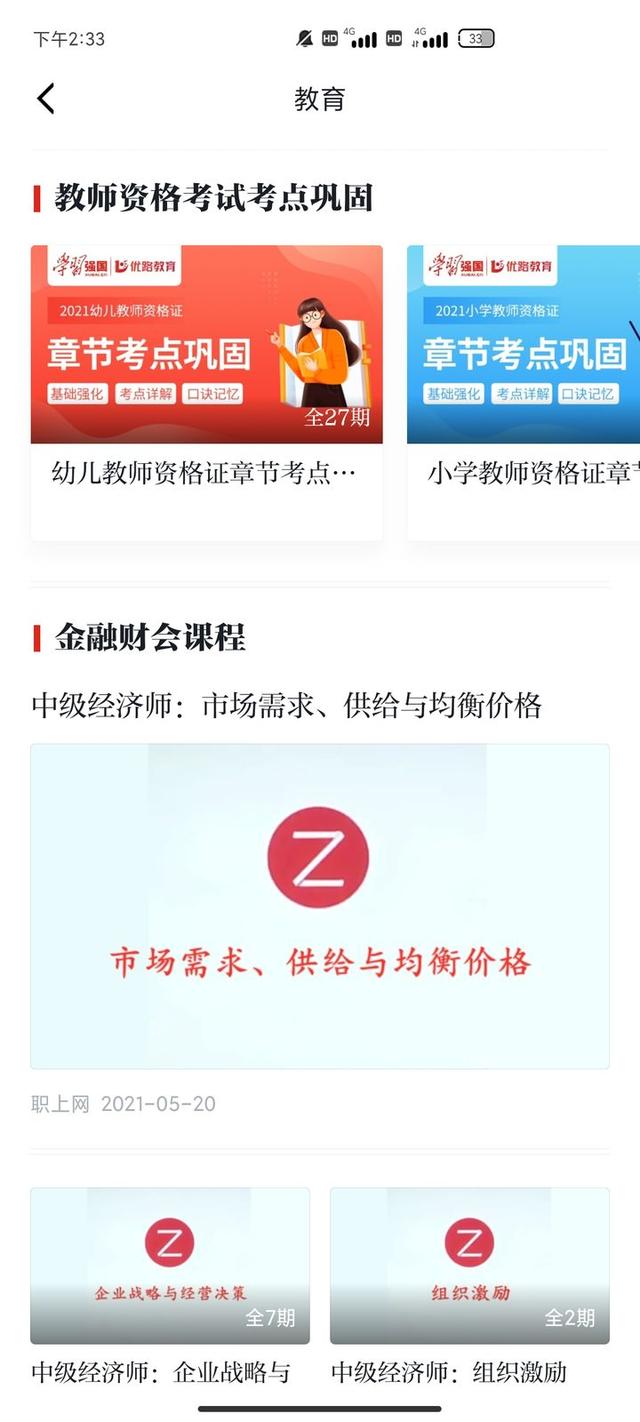Screen dimensions: 640x1422
Task: Open the 小学教师资格证 course card
Action: 523,393
